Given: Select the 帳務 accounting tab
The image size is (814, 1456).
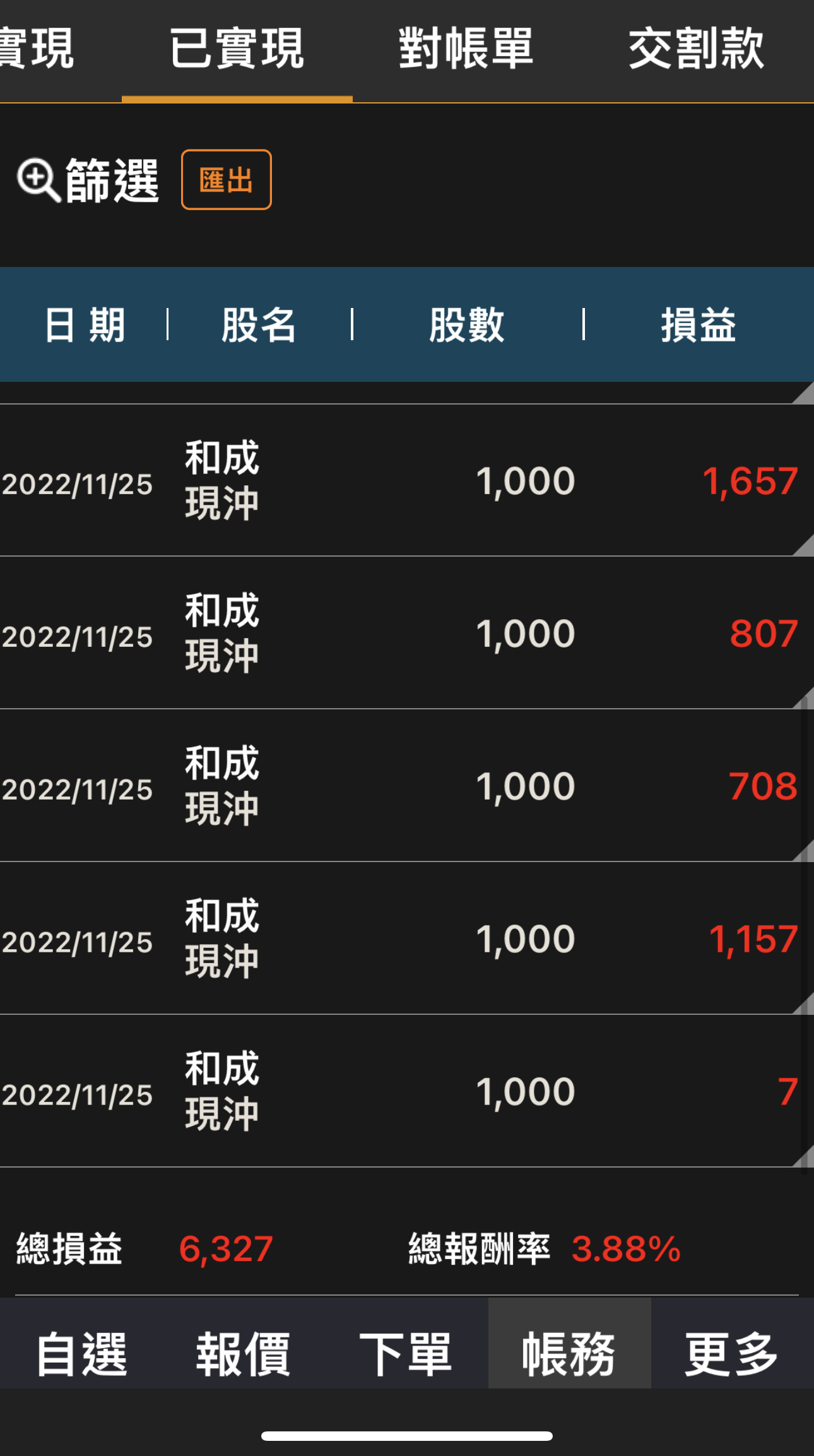Looking at the screenshot, I should (569, 1354).
